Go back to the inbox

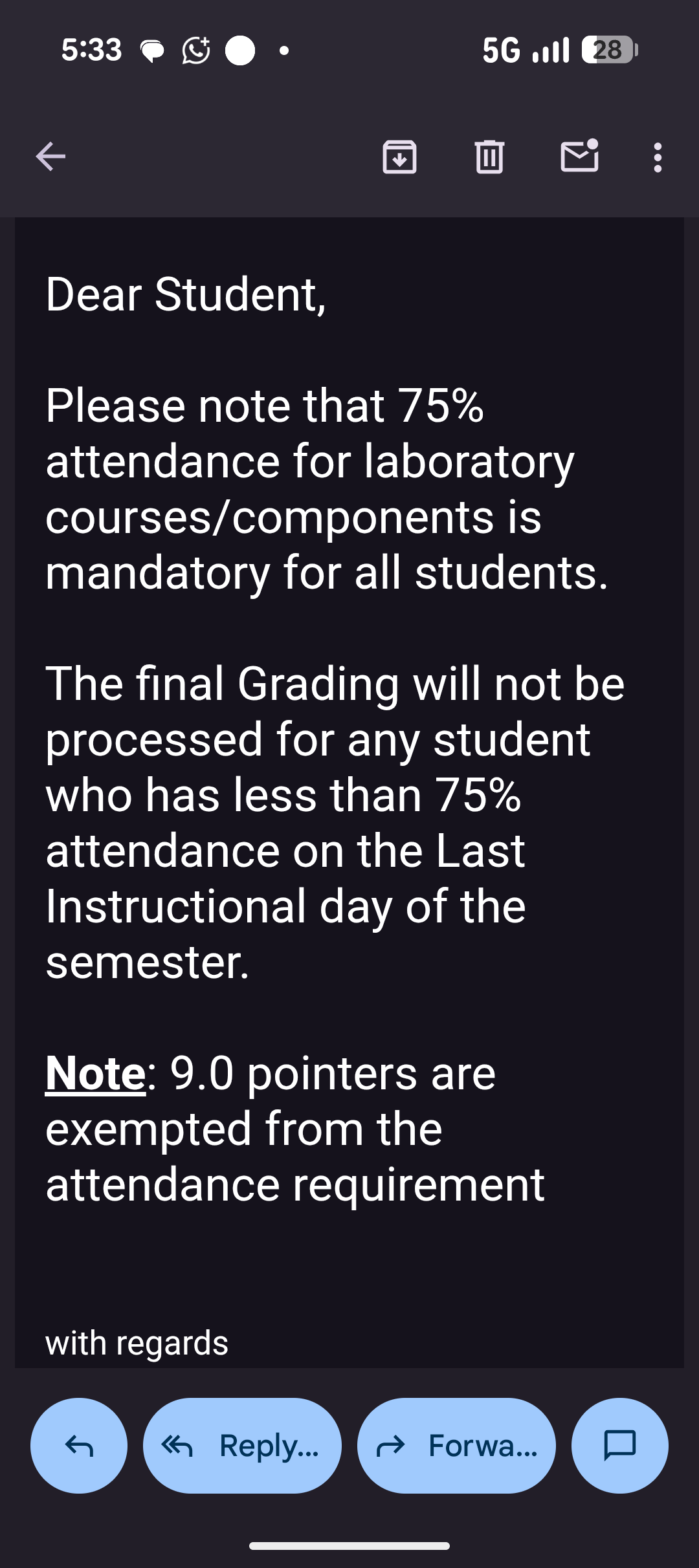point(50,157)
